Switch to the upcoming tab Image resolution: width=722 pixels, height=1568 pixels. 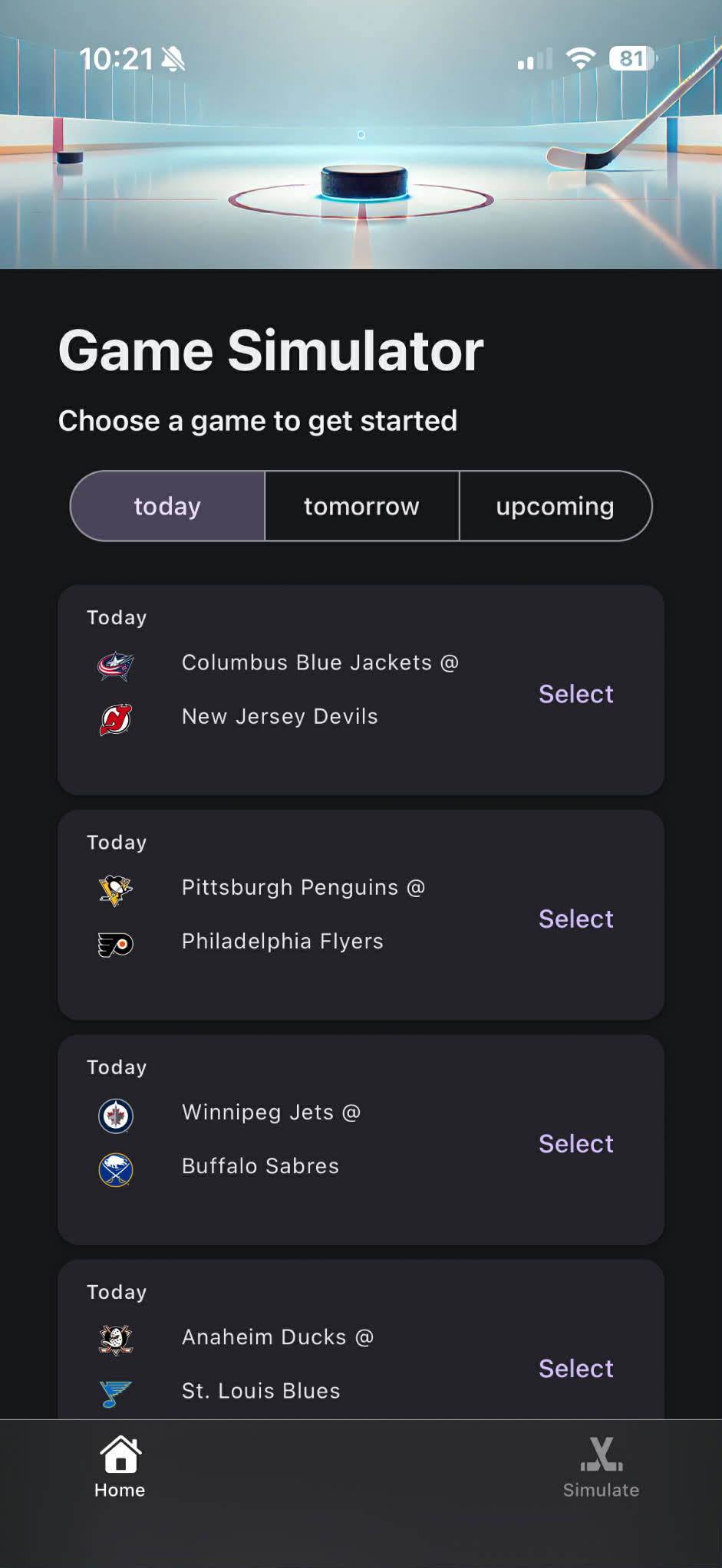(555, 506)
